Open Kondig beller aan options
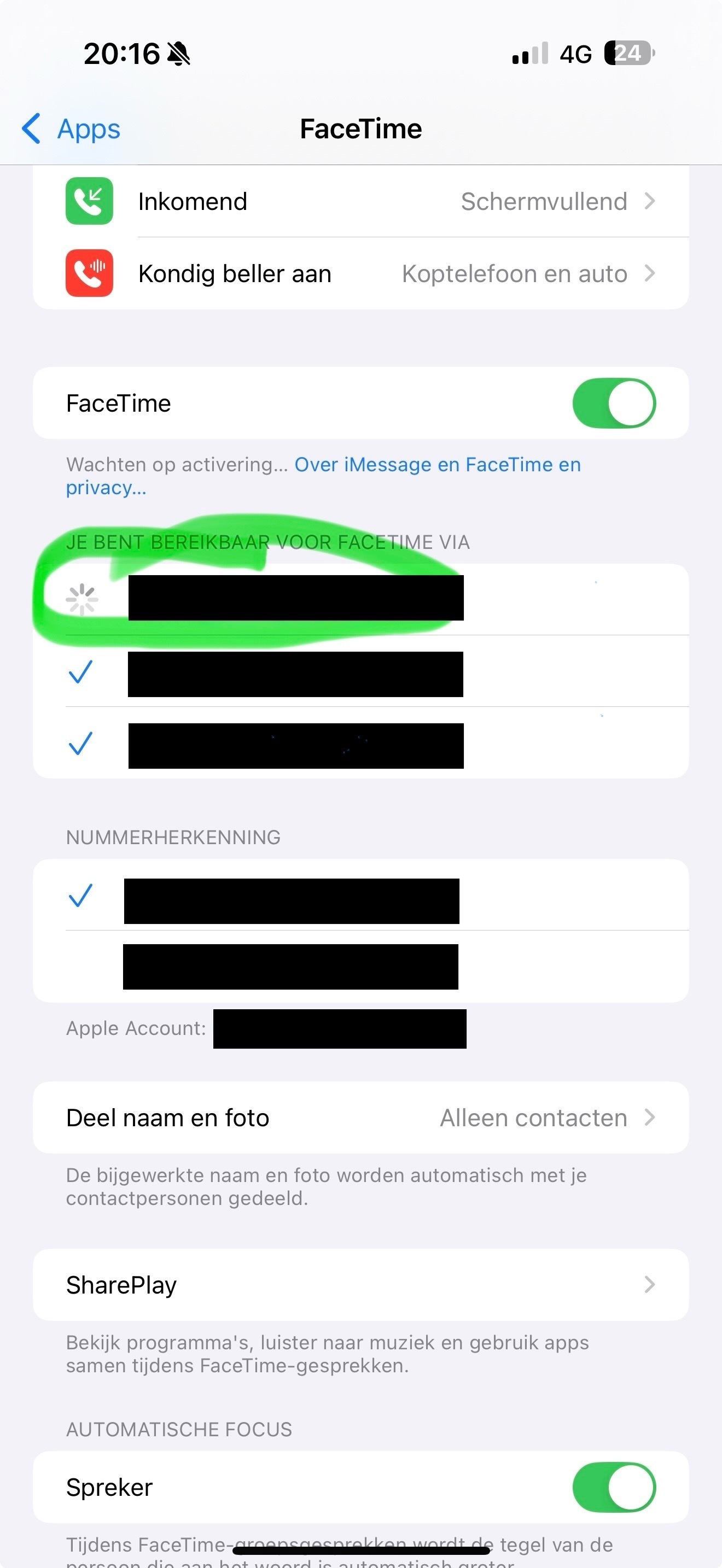The image size is (722, 1568). click(x=360, y=274)
